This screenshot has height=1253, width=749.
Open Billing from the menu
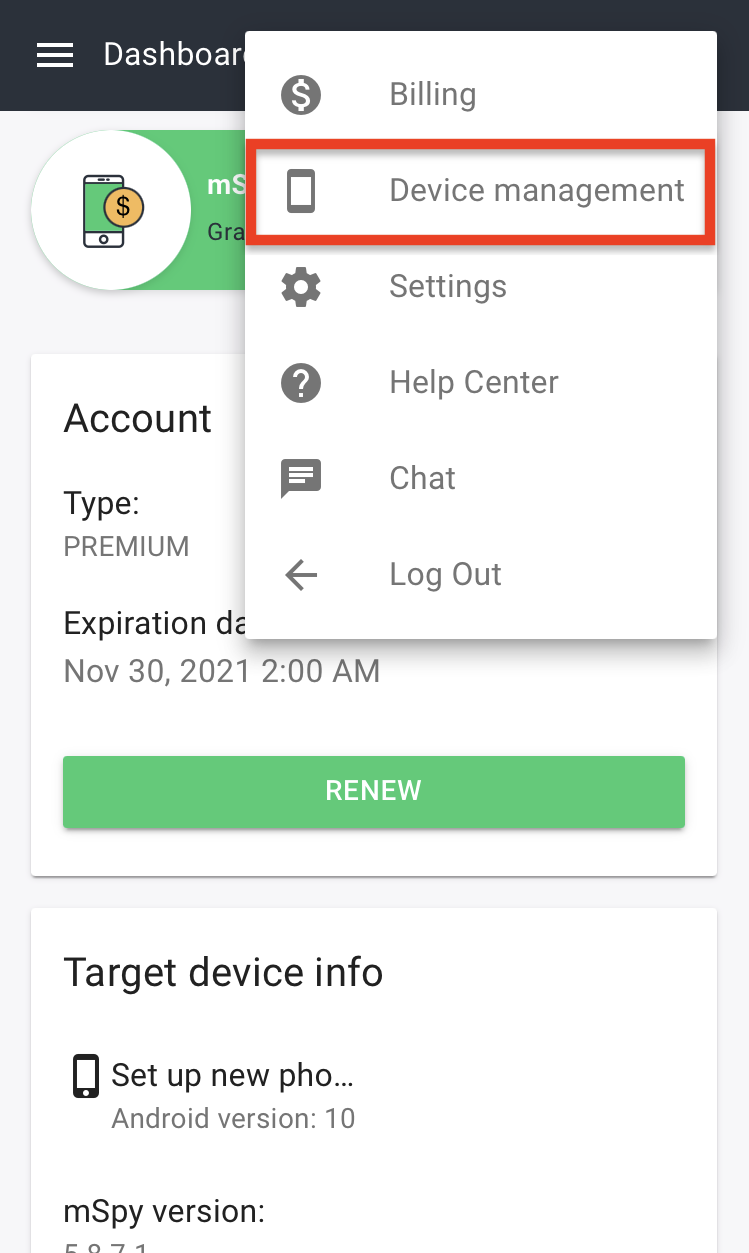coord(481,95)
